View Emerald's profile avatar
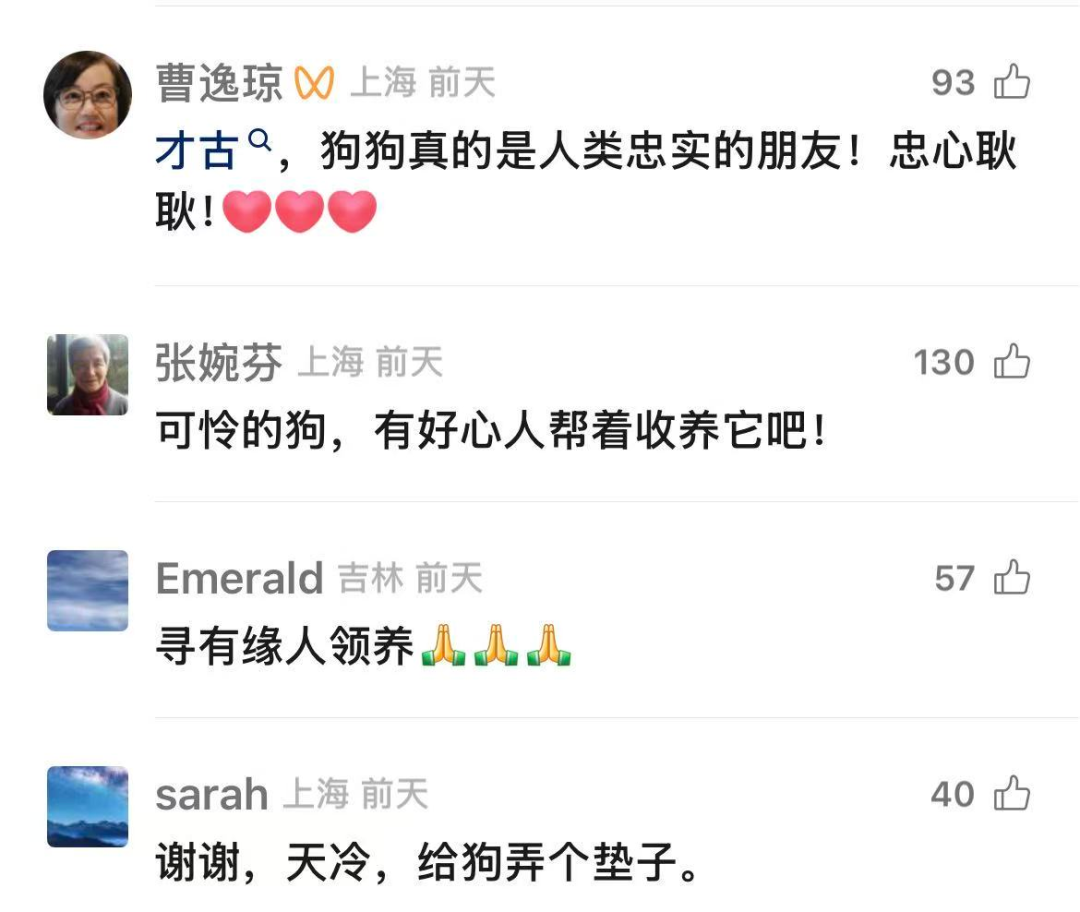Screen dimensions: 1080x912 tap(88, 590)
